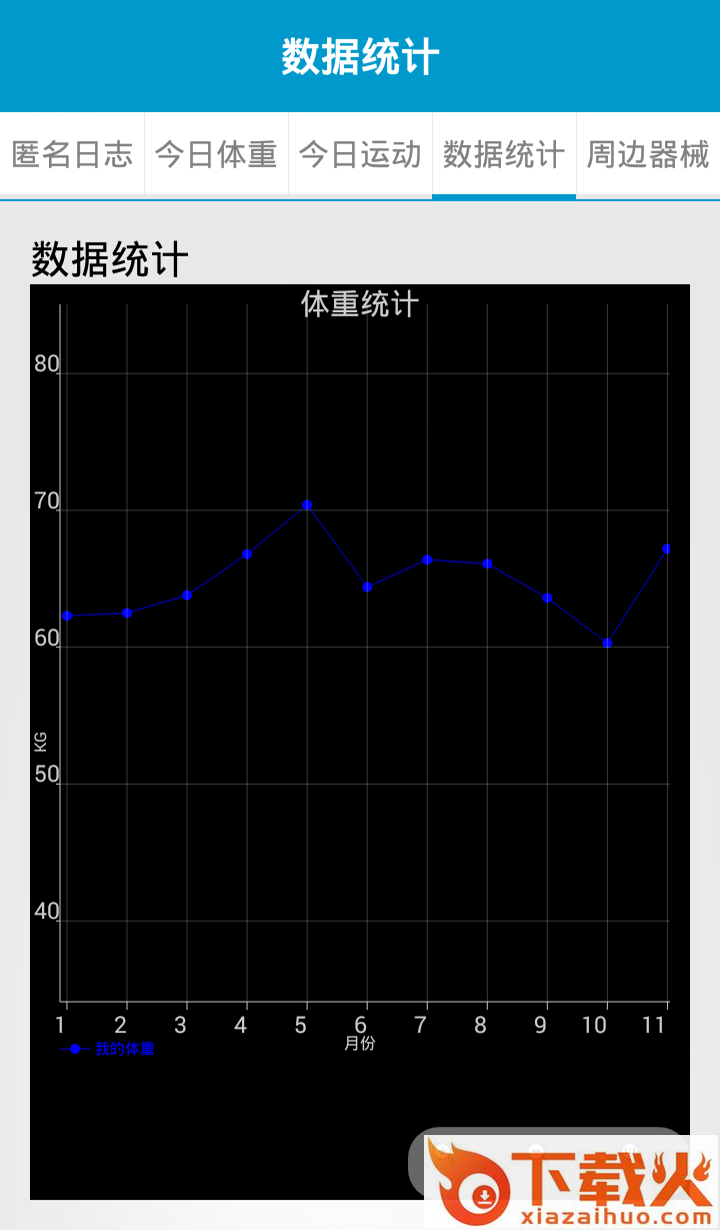The width and height of the screenshot is (720, 1230).
Task: Open the 今日体重 tab
Action: (x=216, y=155)
